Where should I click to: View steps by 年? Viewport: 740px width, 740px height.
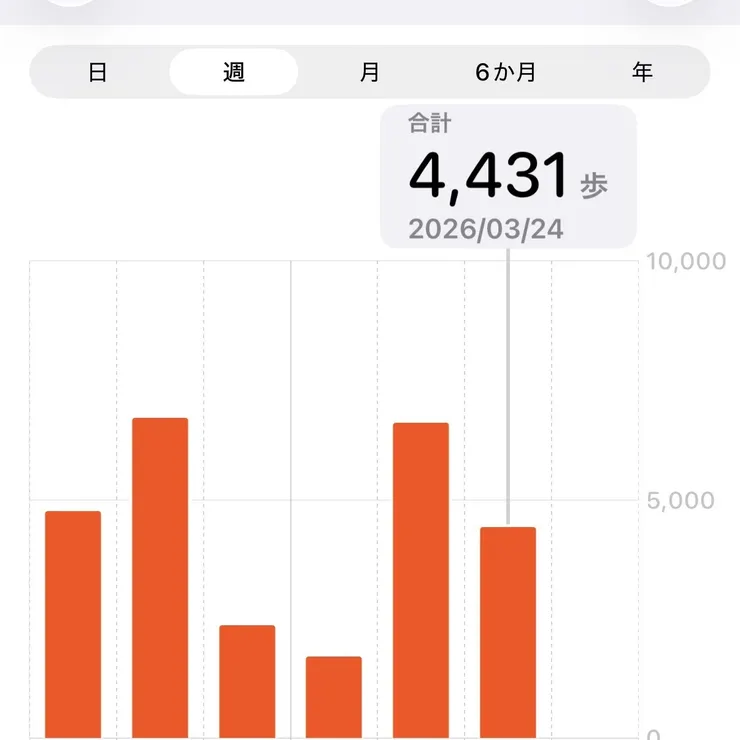[642, 72]
